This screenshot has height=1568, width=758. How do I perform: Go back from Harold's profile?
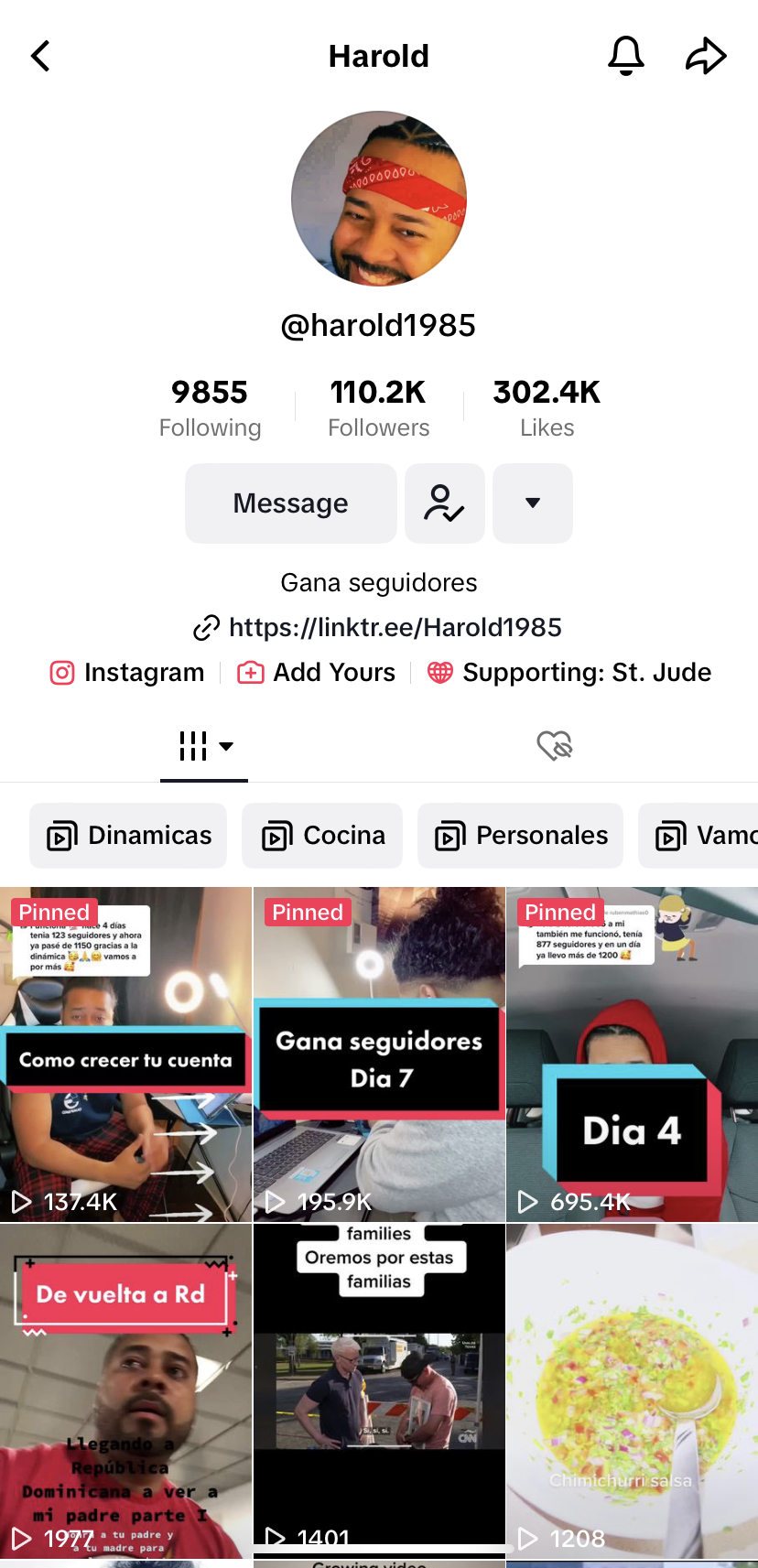coord(40,56)
